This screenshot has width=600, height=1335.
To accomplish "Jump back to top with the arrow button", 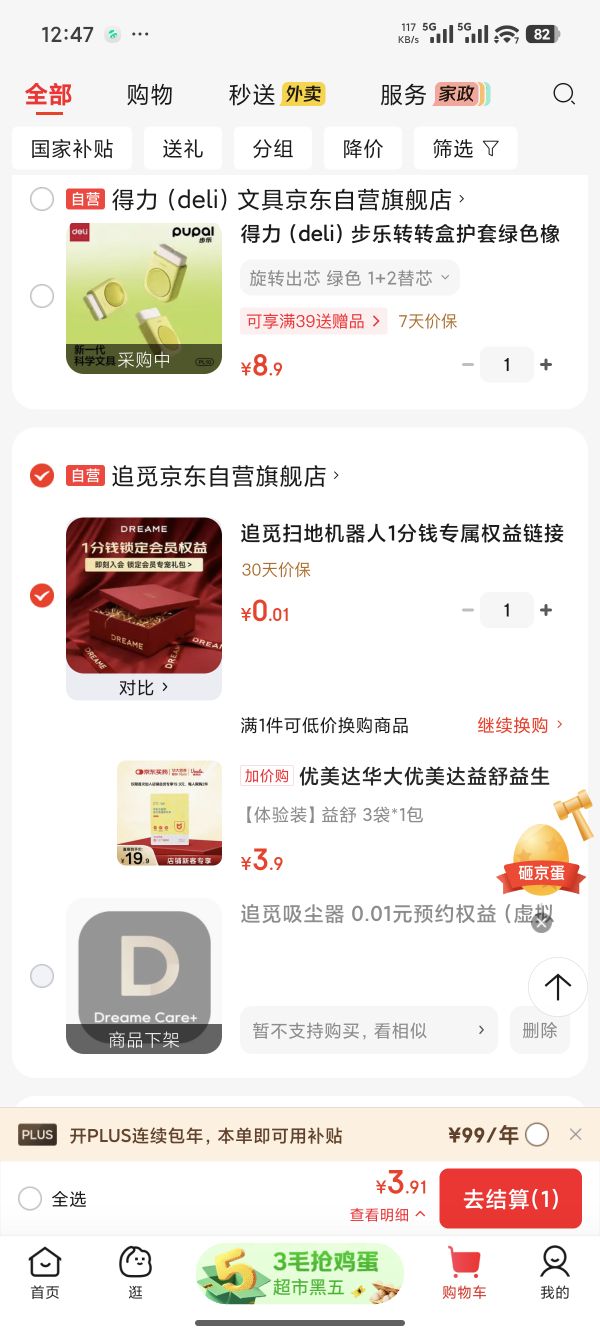I will [x=558, y=988].
